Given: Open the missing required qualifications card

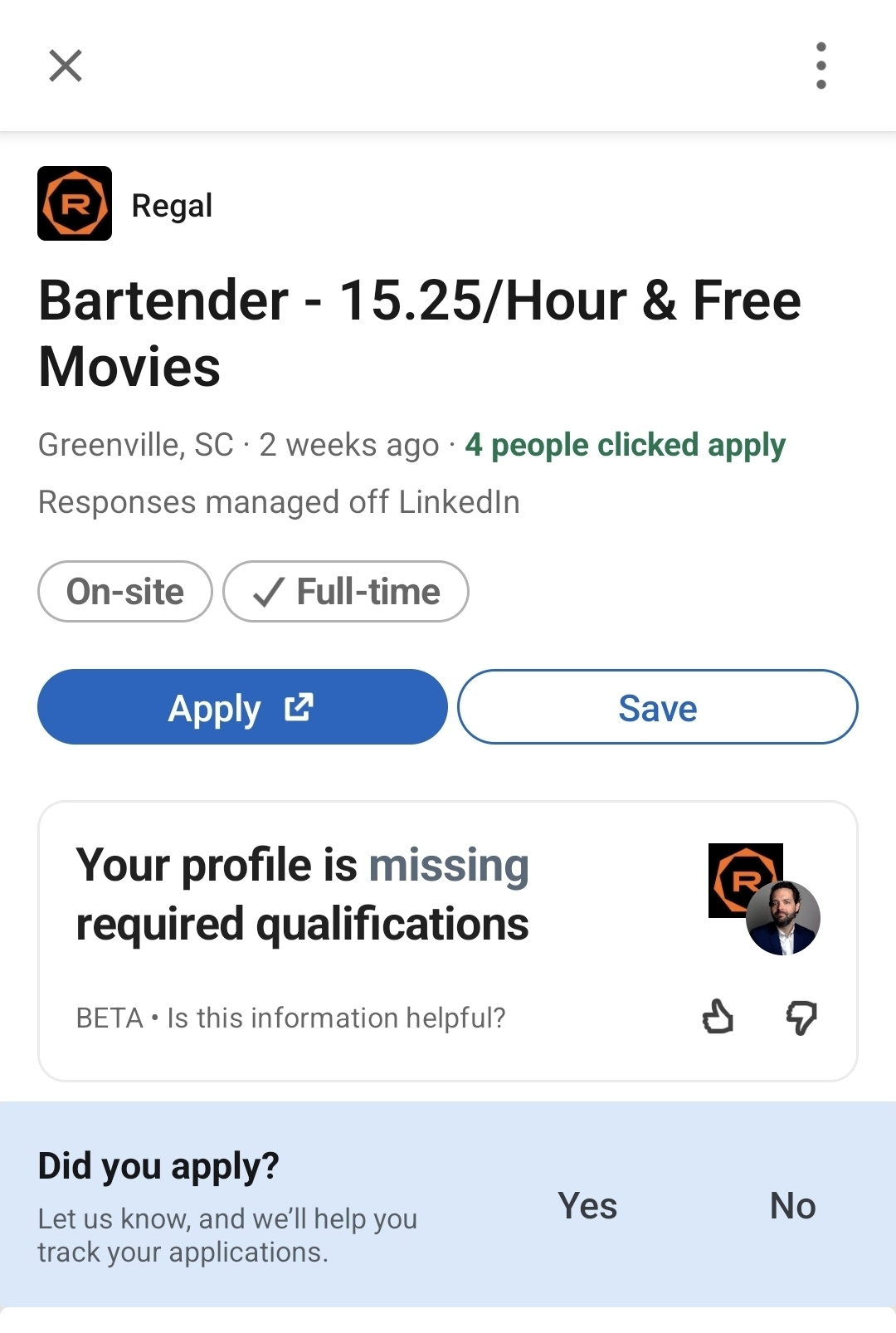Looking at the screenshot, I should (x=332, y=895).
